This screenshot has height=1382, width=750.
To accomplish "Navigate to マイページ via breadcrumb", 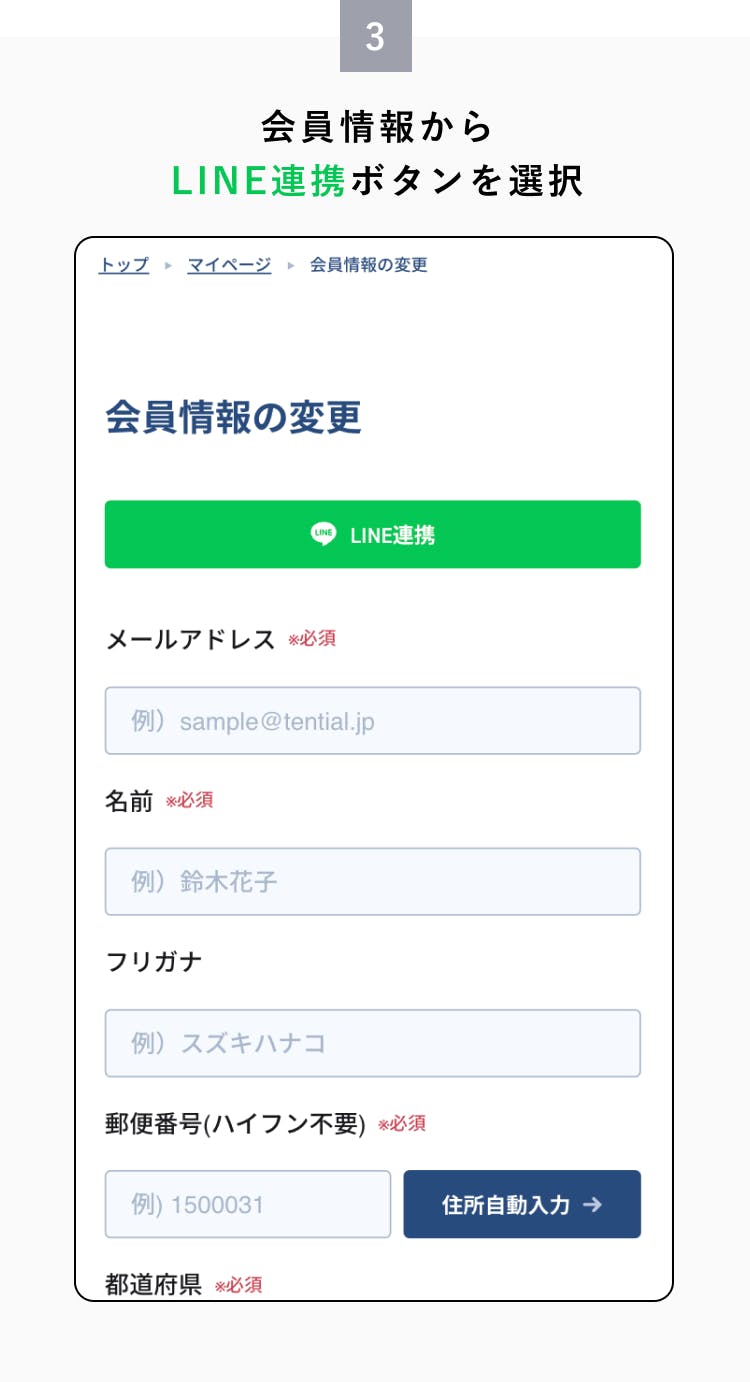I will click(x=228, y=264).
